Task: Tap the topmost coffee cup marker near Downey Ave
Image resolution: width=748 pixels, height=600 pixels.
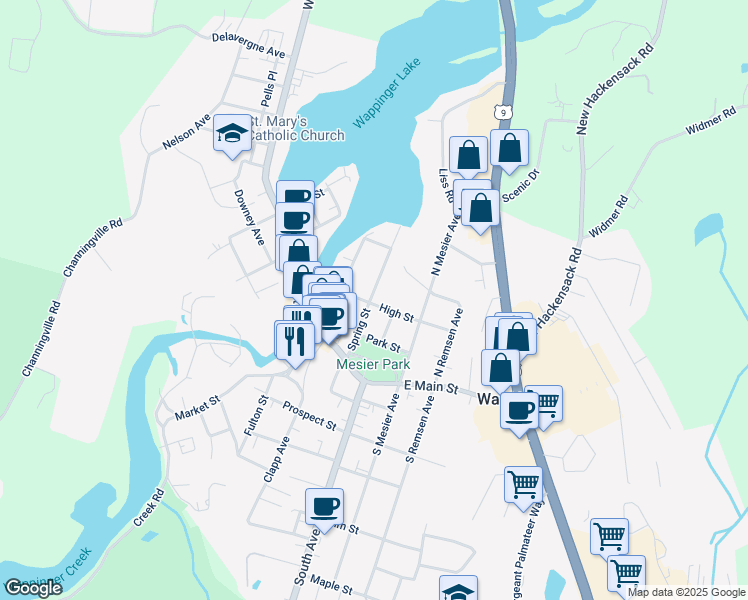Action: click(x=295, y=194)
